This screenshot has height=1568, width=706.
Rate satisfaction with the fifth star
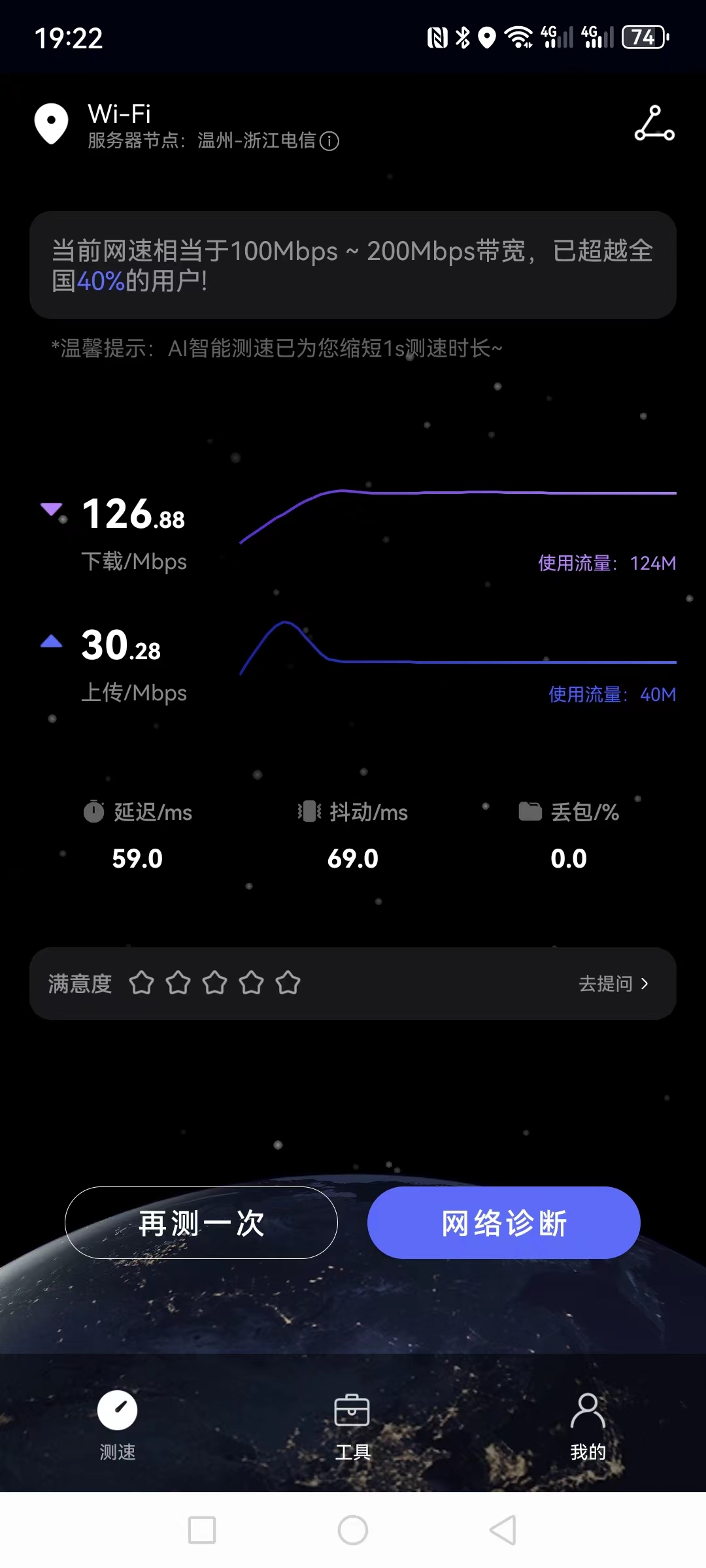click(288, 983)
